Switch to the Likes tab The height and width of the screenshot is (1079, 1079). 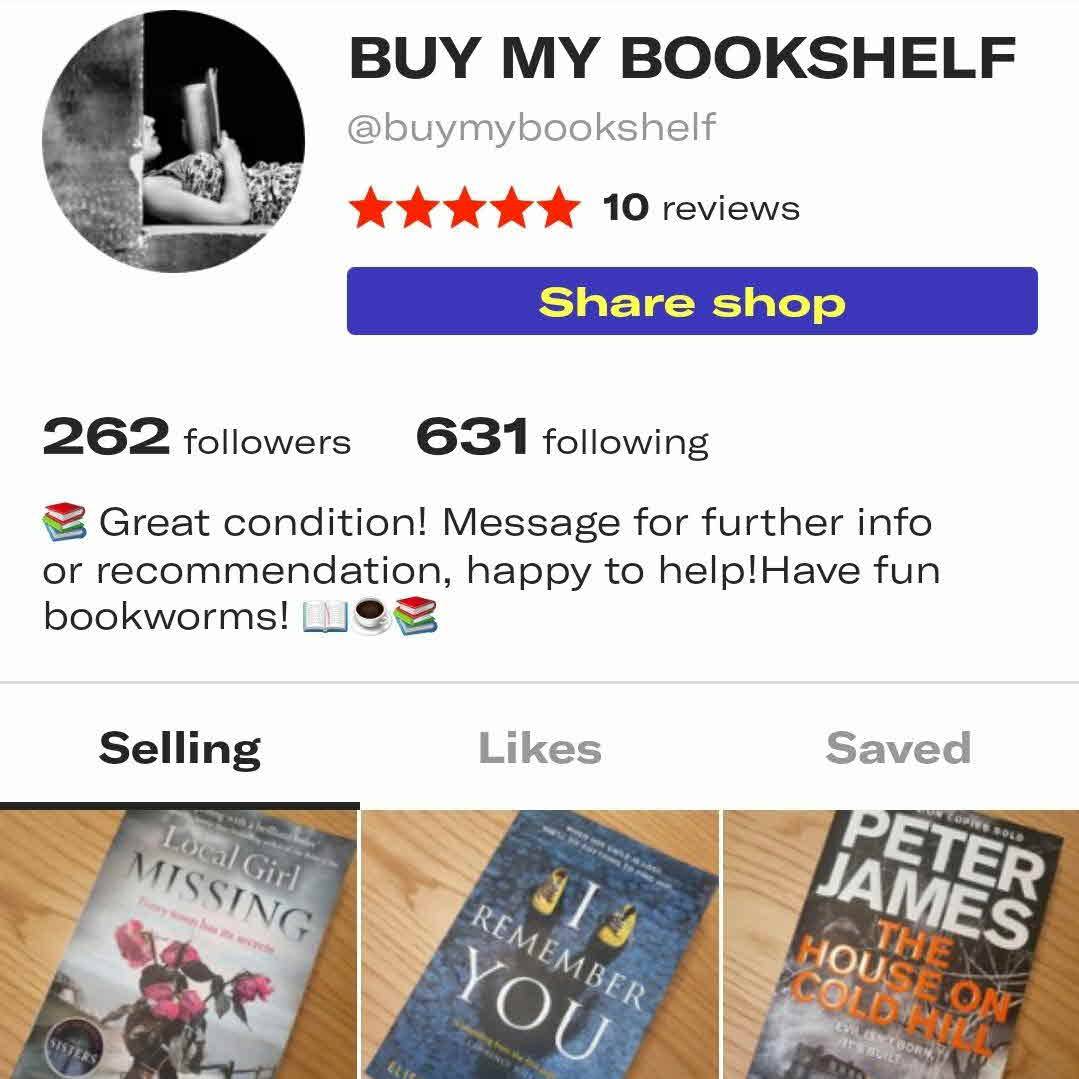pyautogui.click(x=540, y=748)
